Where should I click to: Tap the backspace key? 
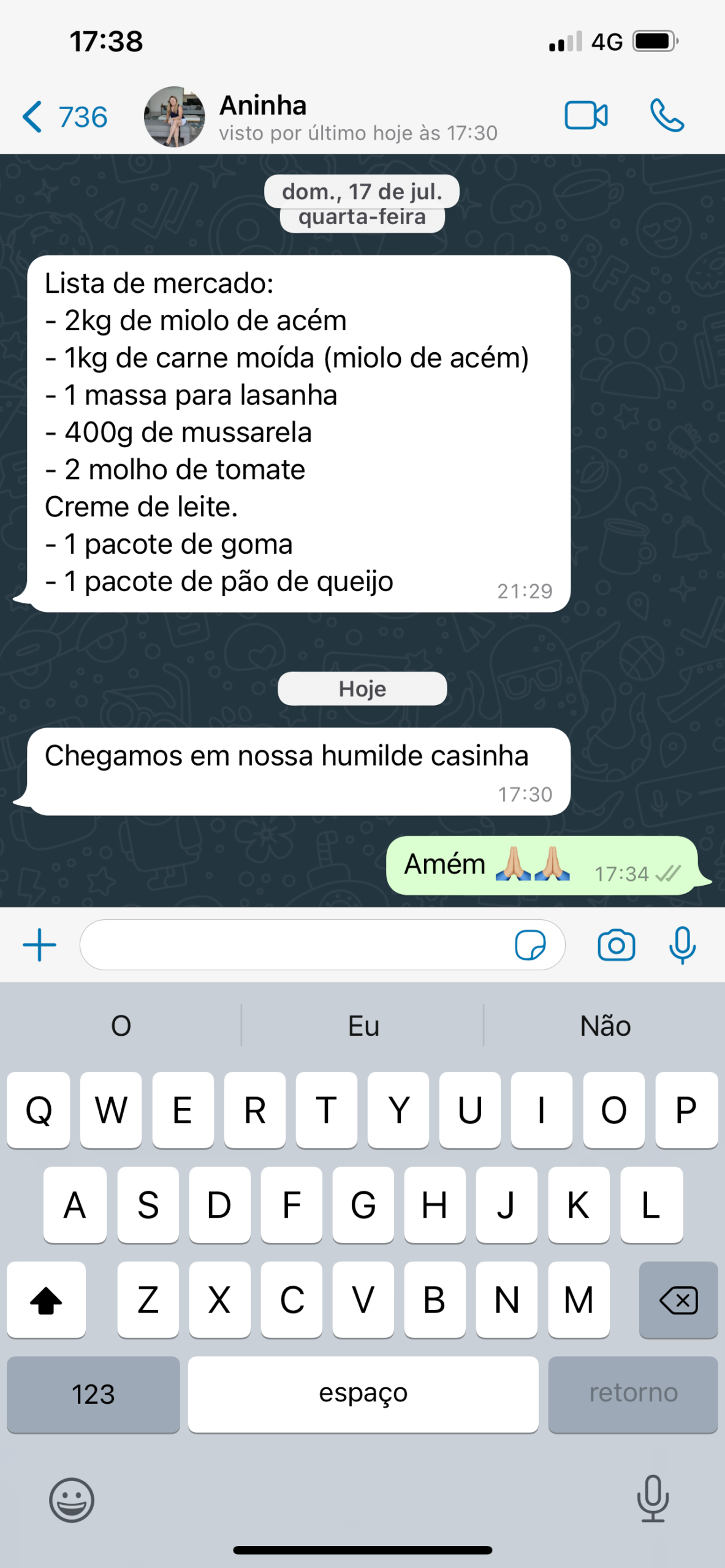pos(678,1300)
